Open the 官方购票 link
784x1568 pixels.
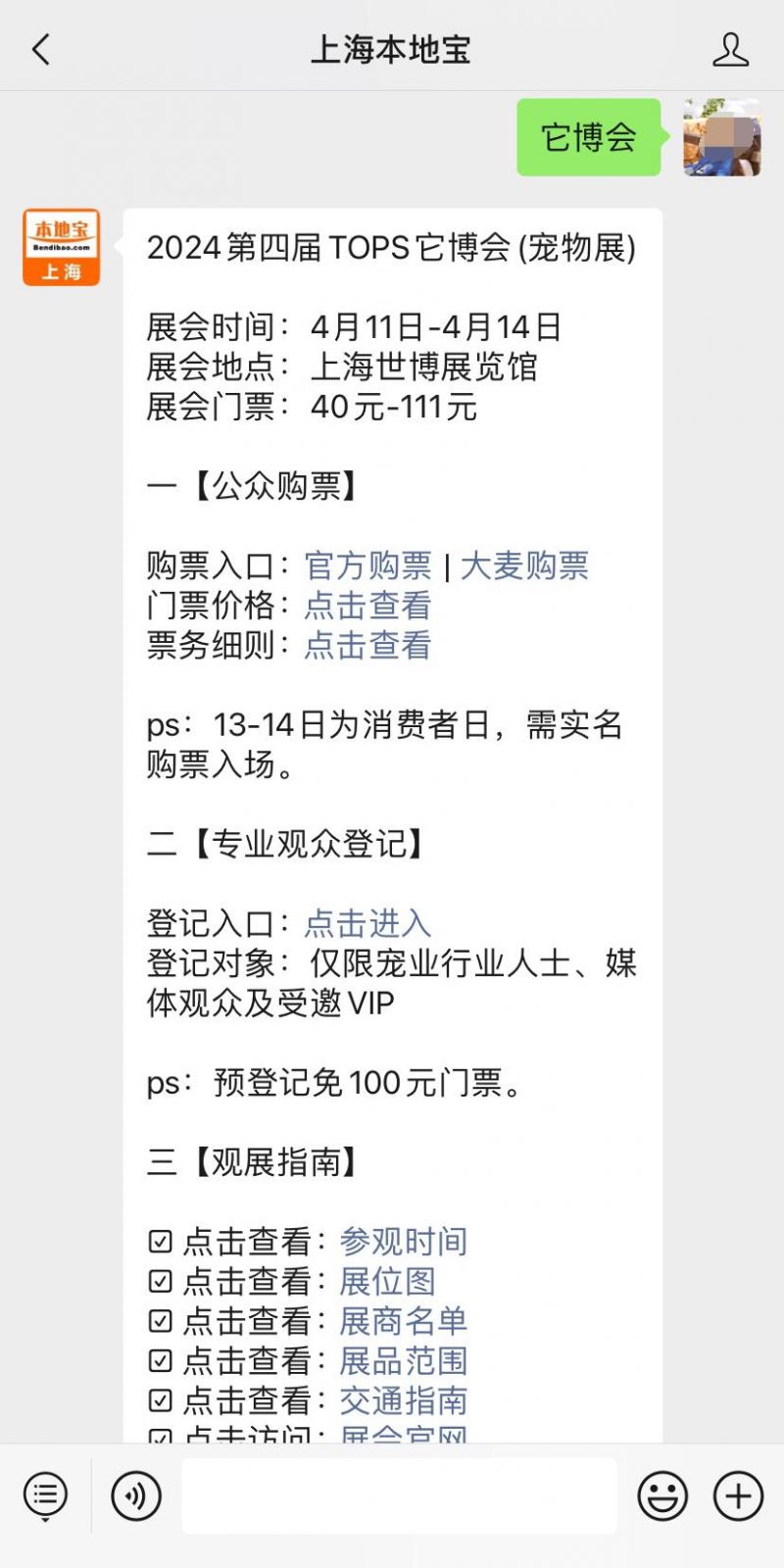(x=368, y=565)
